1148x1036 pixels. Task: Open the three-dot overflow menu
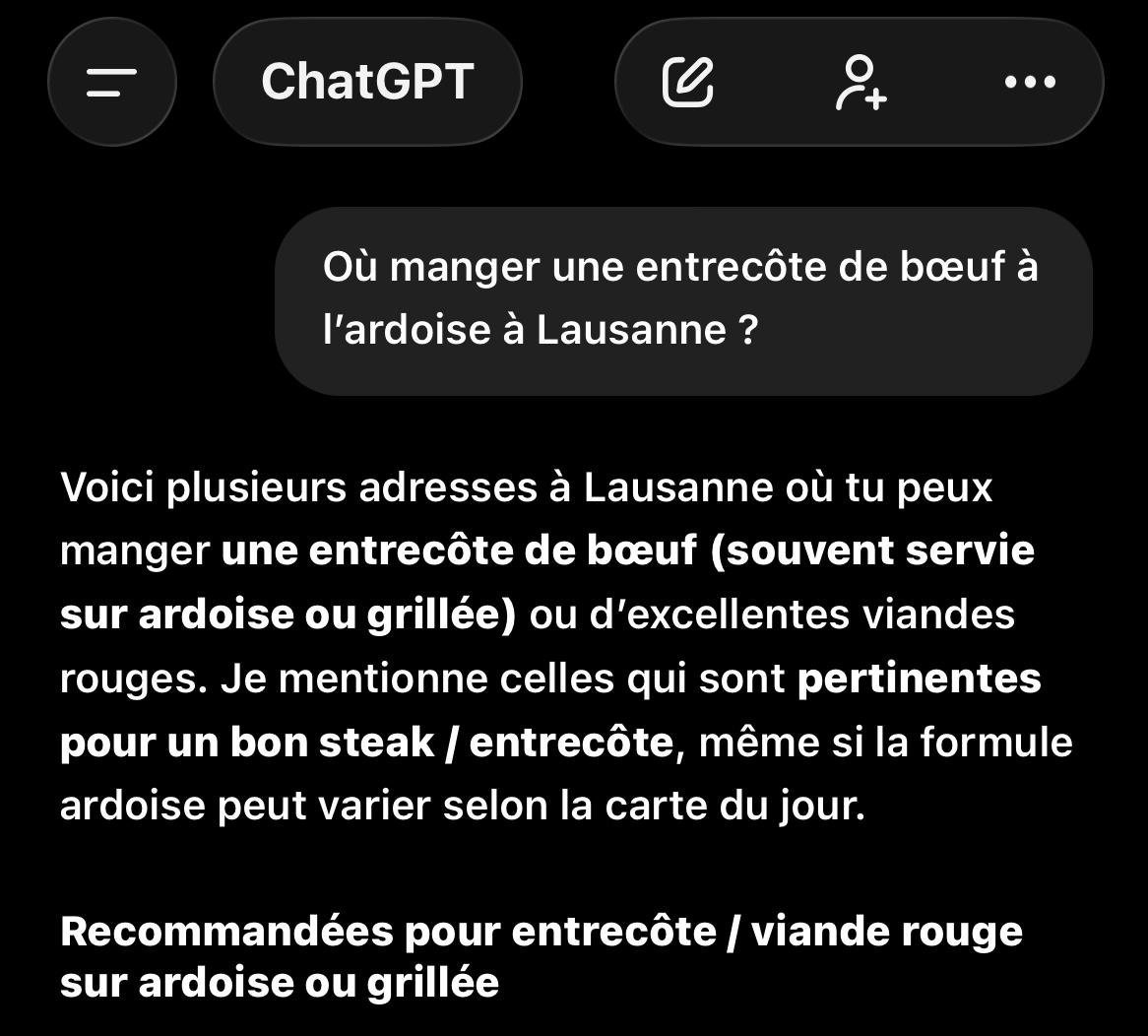(x=1030, y=82)
